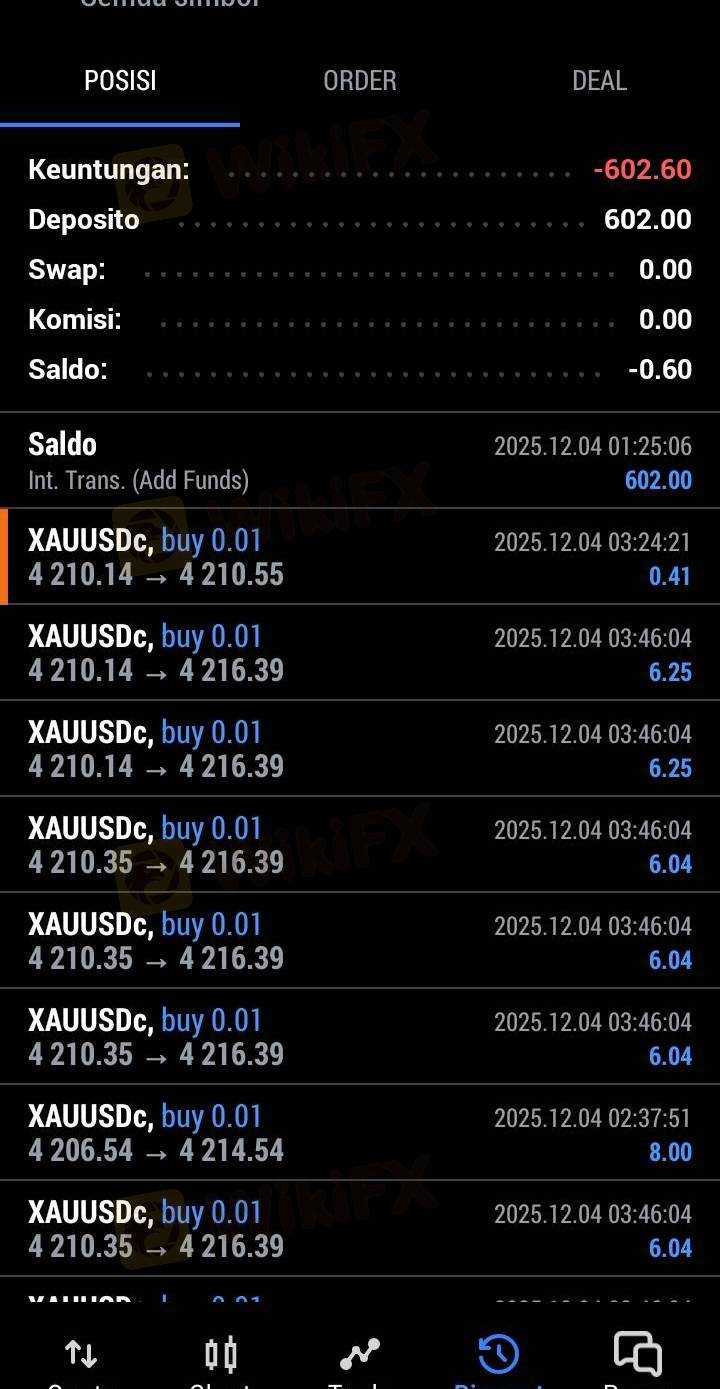Open the history tab with clock icon
Screen dimensions: 720x1389
coord(498,1356)
